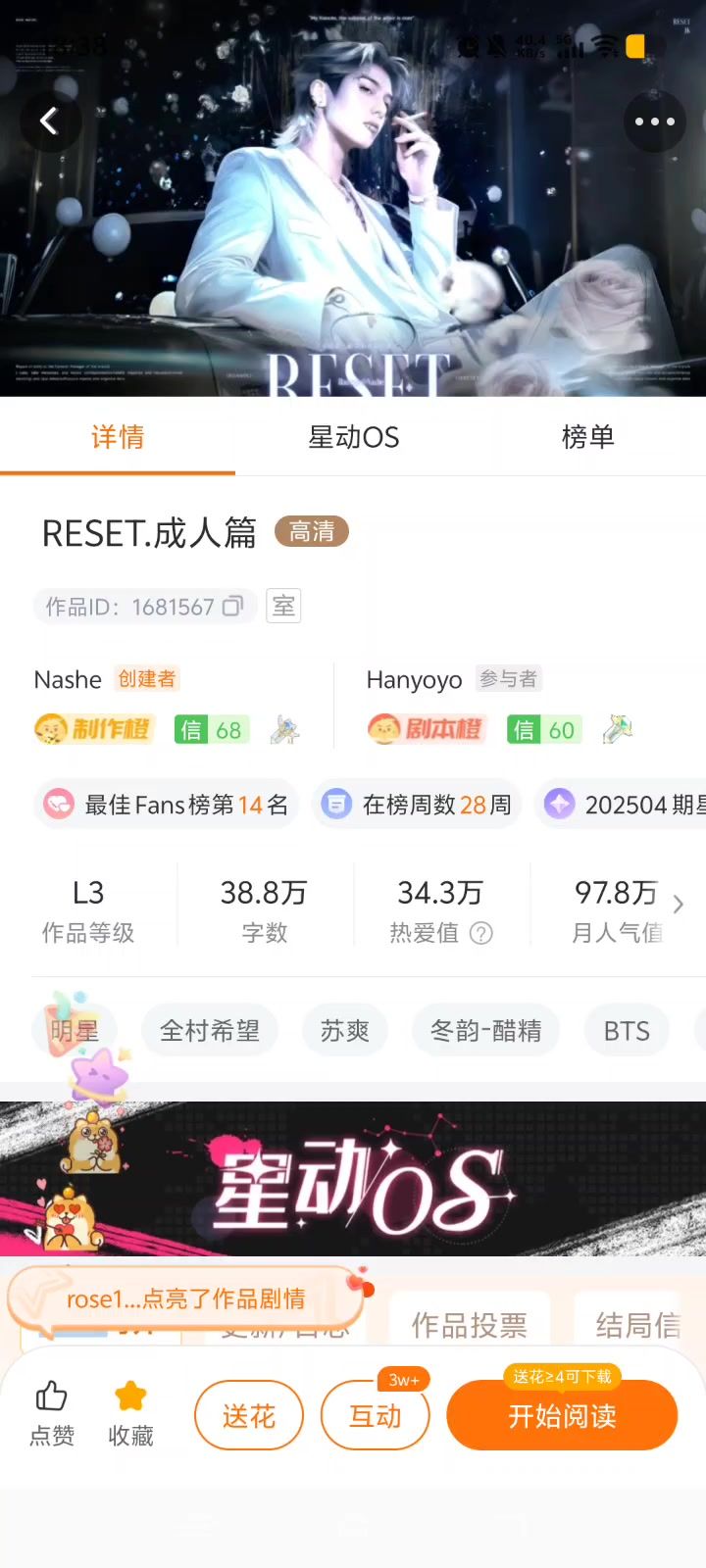This screenshot has height=1568, width=706.
Task: Open the 在榜周数28周 chip
Action: coord(418,805)
